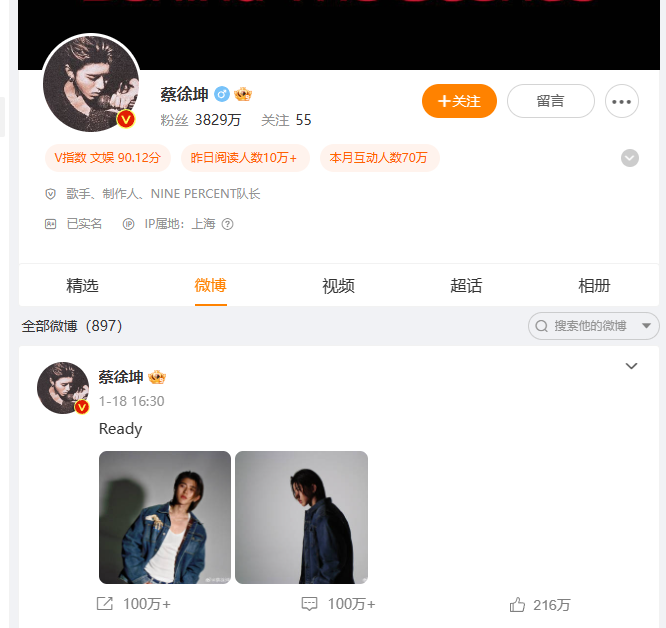
Task: Open the 粉丝 3829万 followers list
Action: tap(201, 120)
